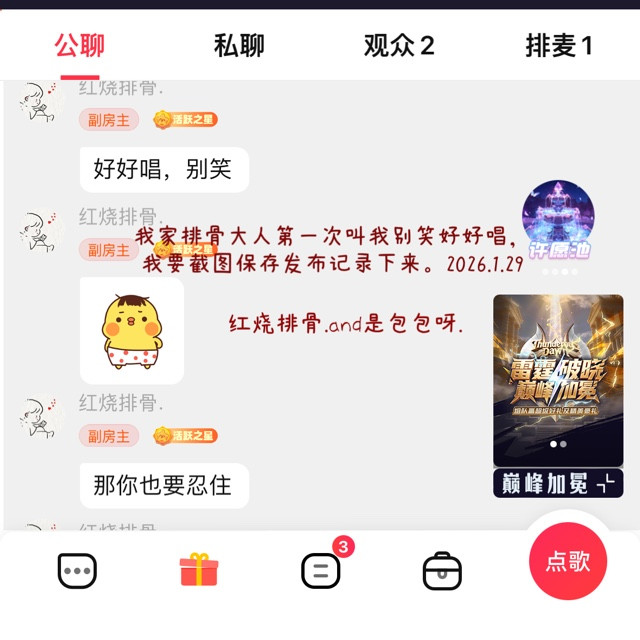View the chick sticker sent by 红烧排骨
This screenshot has width=640, height=640.
[132, 331]
